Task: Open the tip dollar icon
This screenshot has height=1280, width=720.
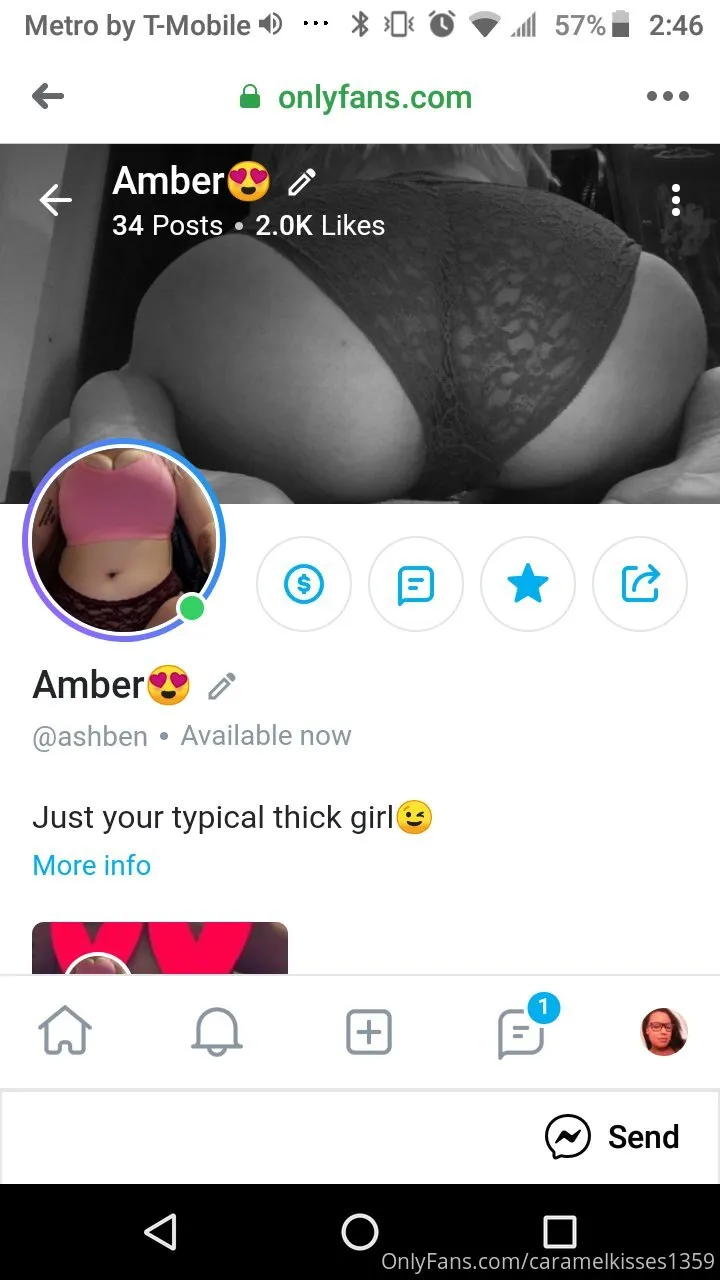Action: click(x=304, y=584)
